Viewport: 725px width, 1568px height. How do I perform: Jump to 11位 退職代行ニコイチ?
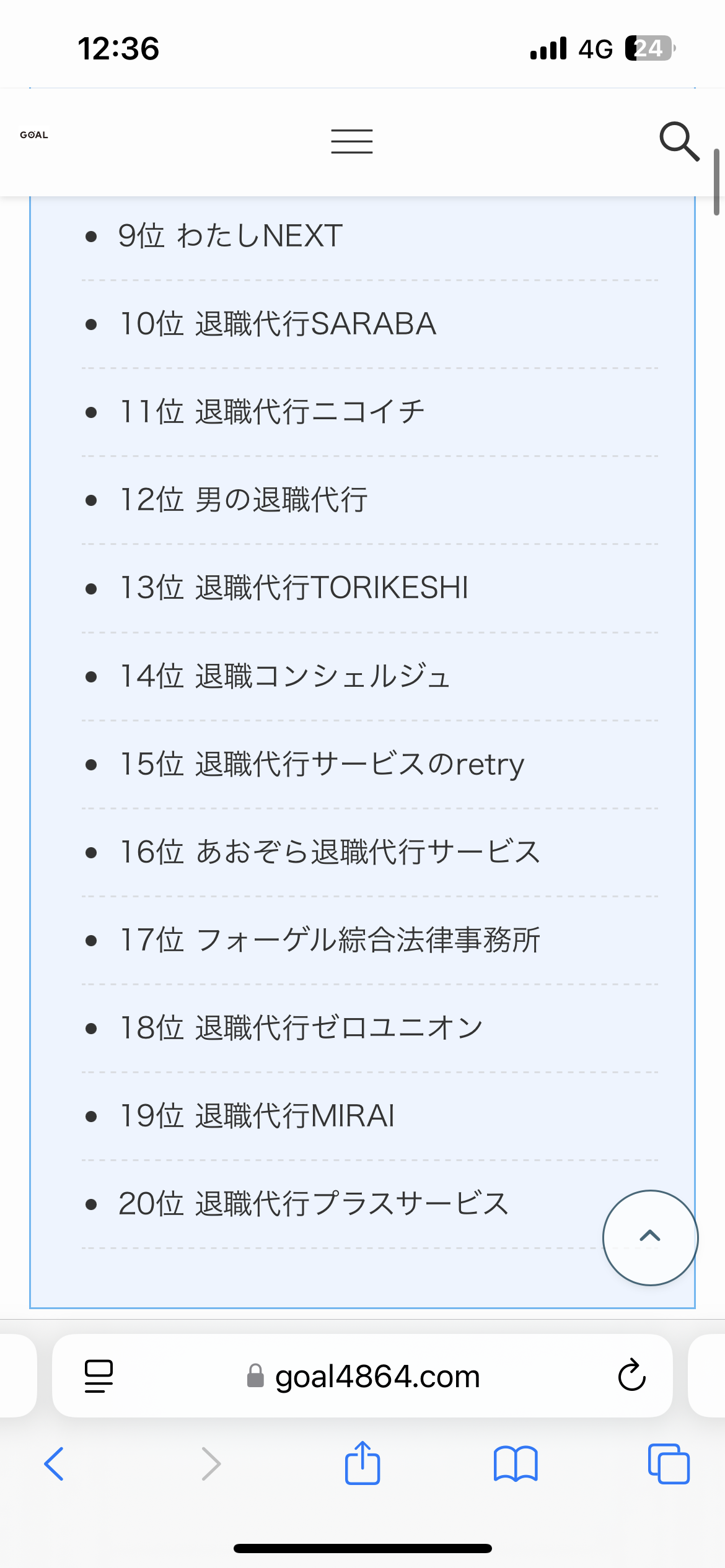[x=271, y=412]
